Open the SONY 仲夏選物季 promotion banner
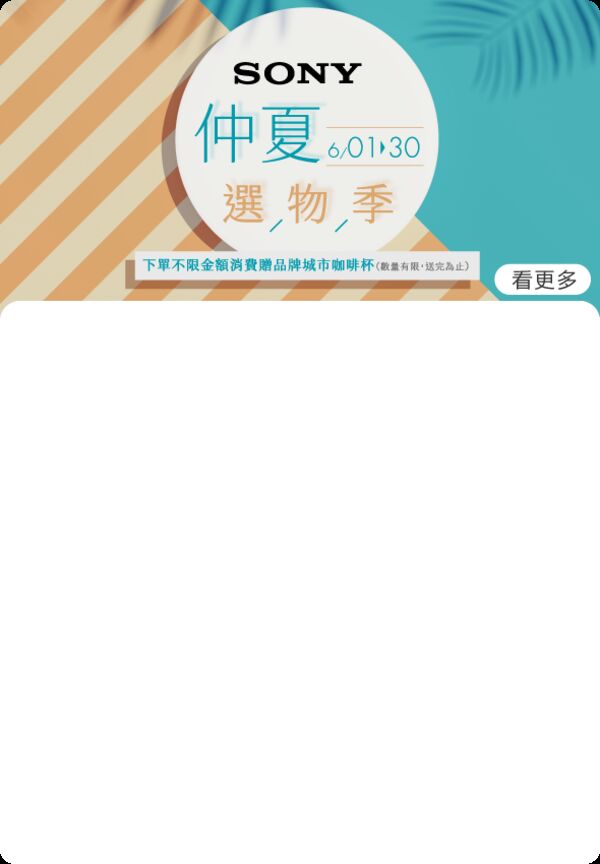The image size is (600, 864). coord(300,150)
